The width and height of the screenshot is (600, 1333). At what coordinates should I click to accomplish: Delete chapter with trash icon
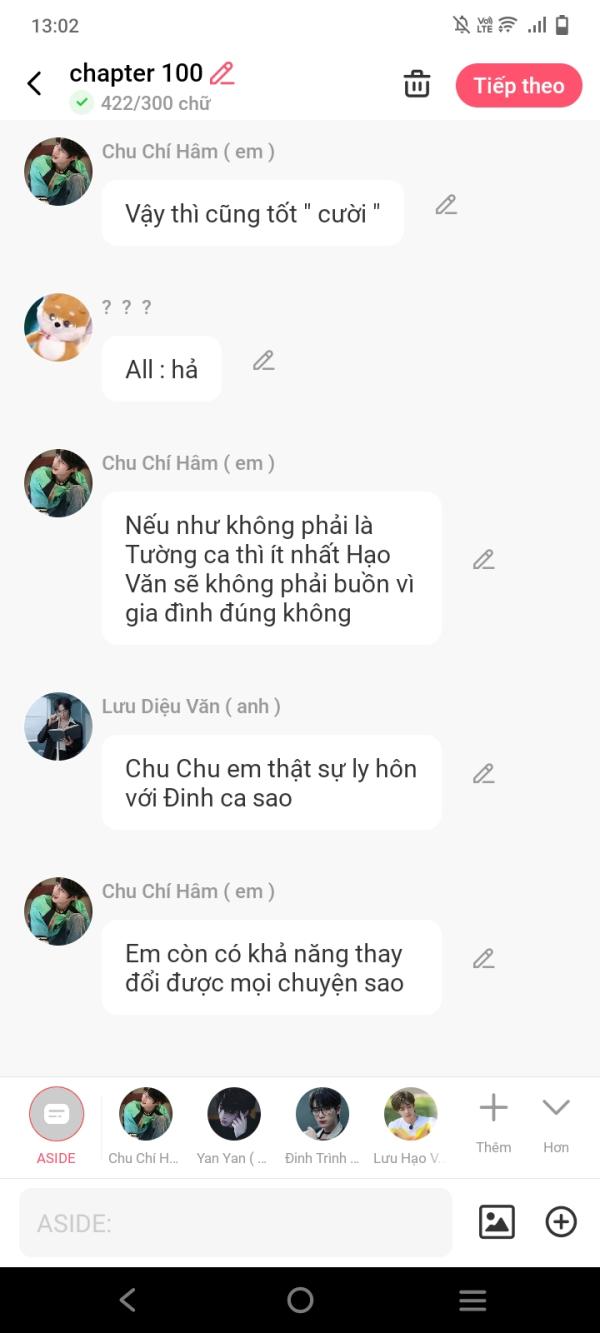click(417, 85)
